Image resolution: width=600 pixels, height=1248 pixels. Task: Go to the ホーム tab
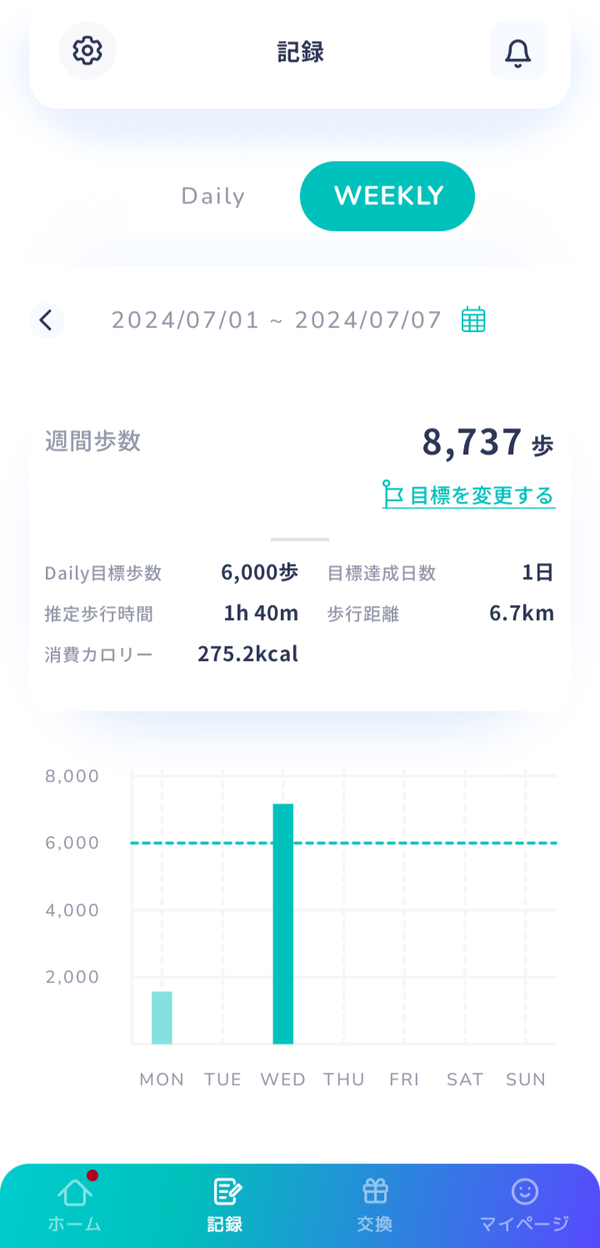point(75,1203)
